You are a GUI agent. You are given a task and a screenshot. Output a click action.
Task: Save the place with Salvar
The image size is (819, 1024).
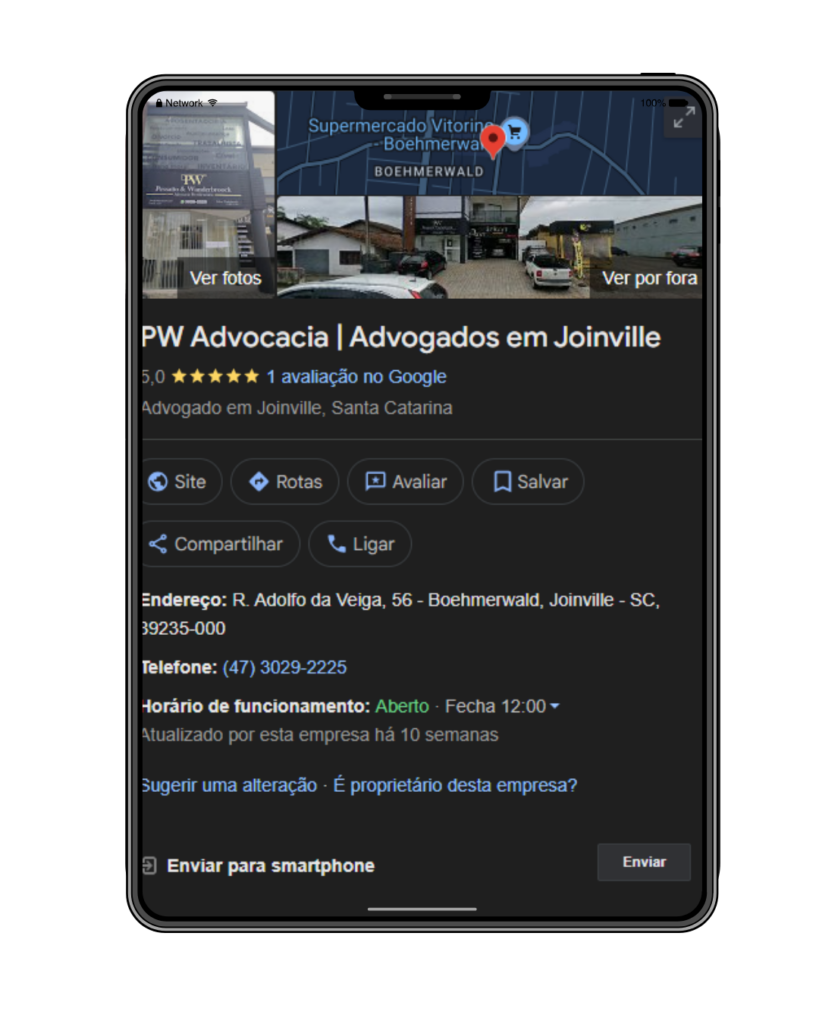coord(529,482)
